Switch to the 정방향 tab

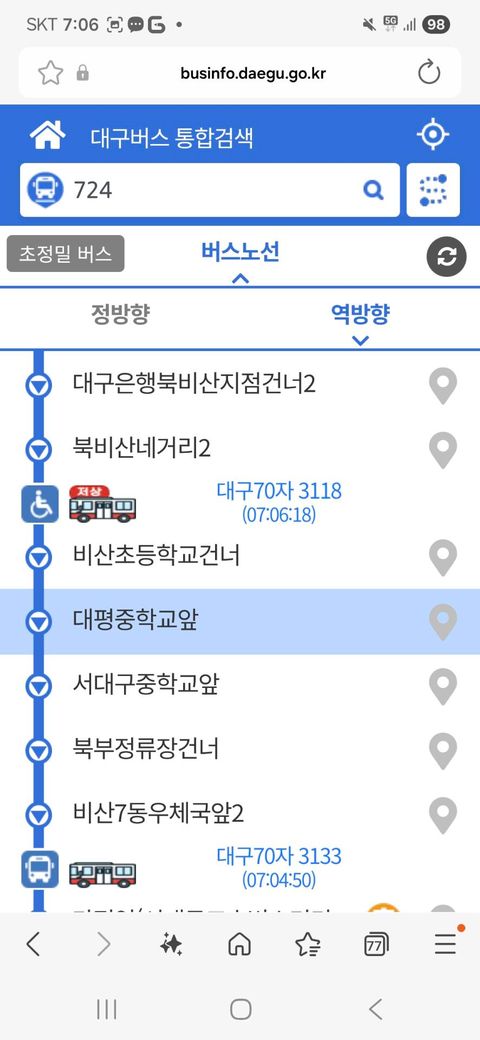[120, 314]
